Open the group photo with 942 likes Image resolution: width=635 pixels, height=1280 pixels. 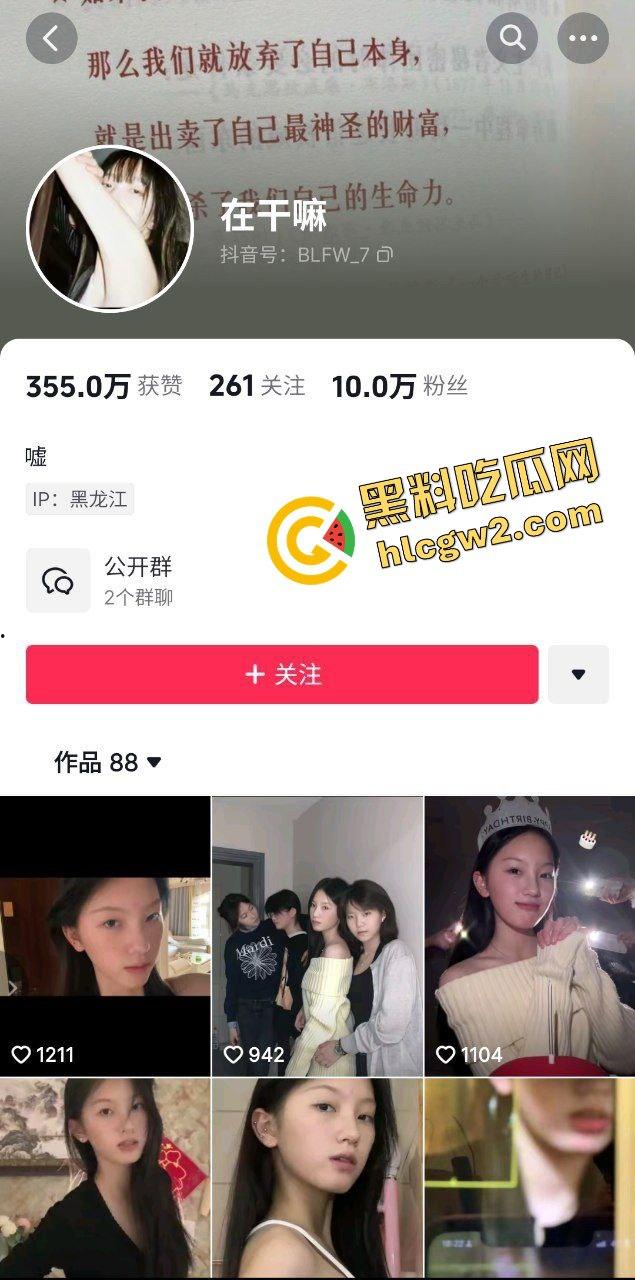[x=317, y=935]
